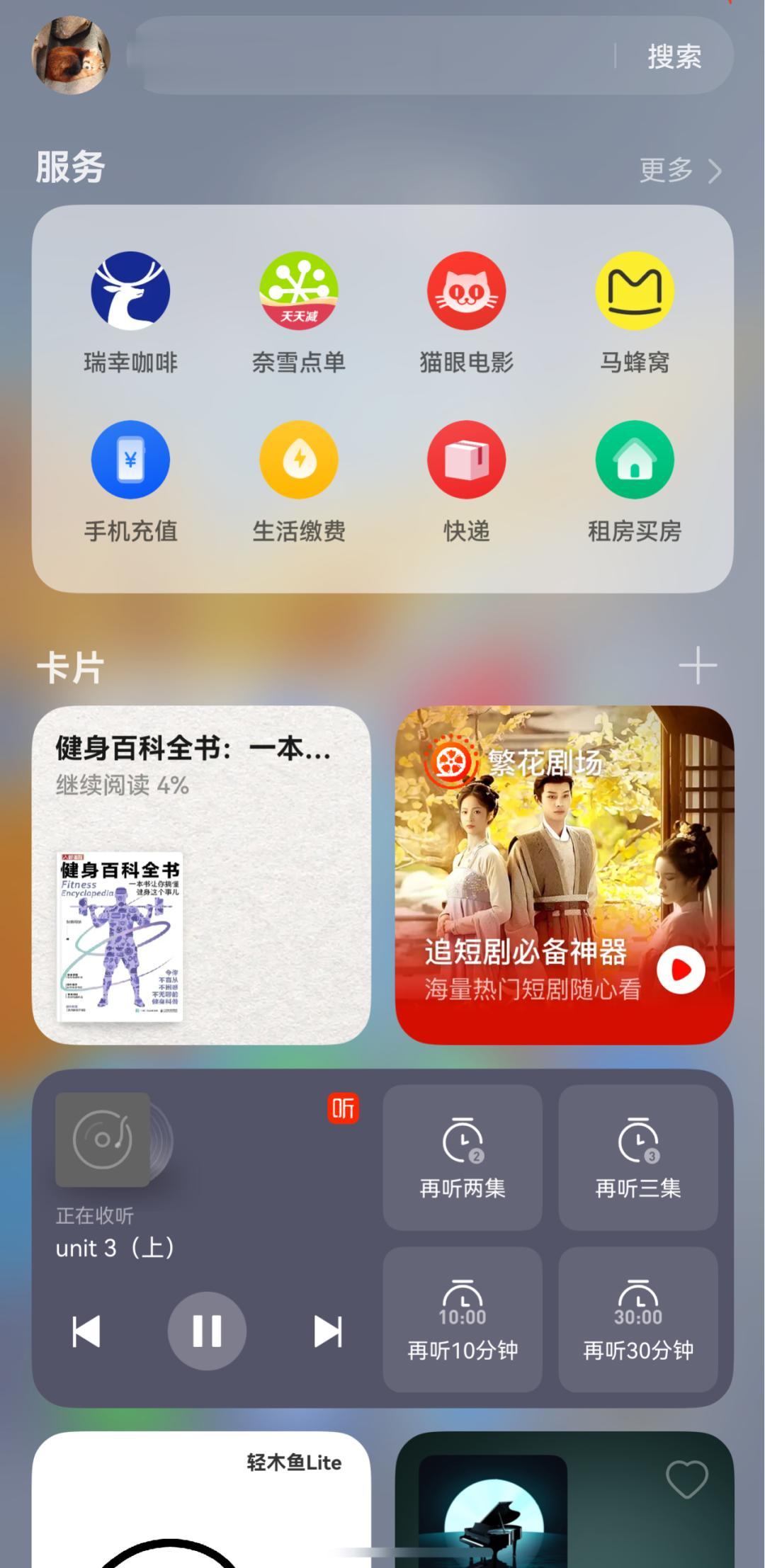Add a new card with the plus icon
This screenshot has width=765, height=1568.
click(698, 666)
